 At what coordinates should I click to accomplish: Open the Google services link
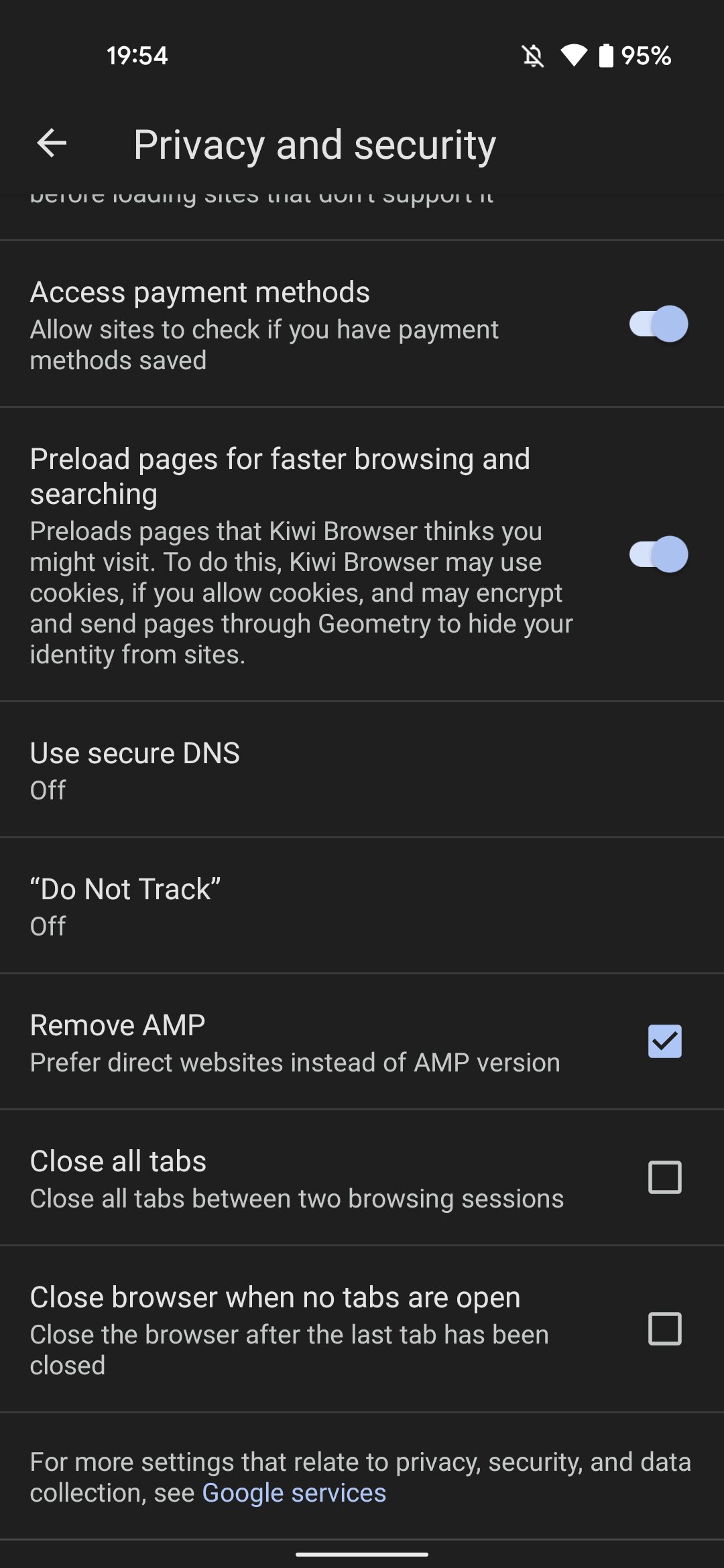point(294,1493)
